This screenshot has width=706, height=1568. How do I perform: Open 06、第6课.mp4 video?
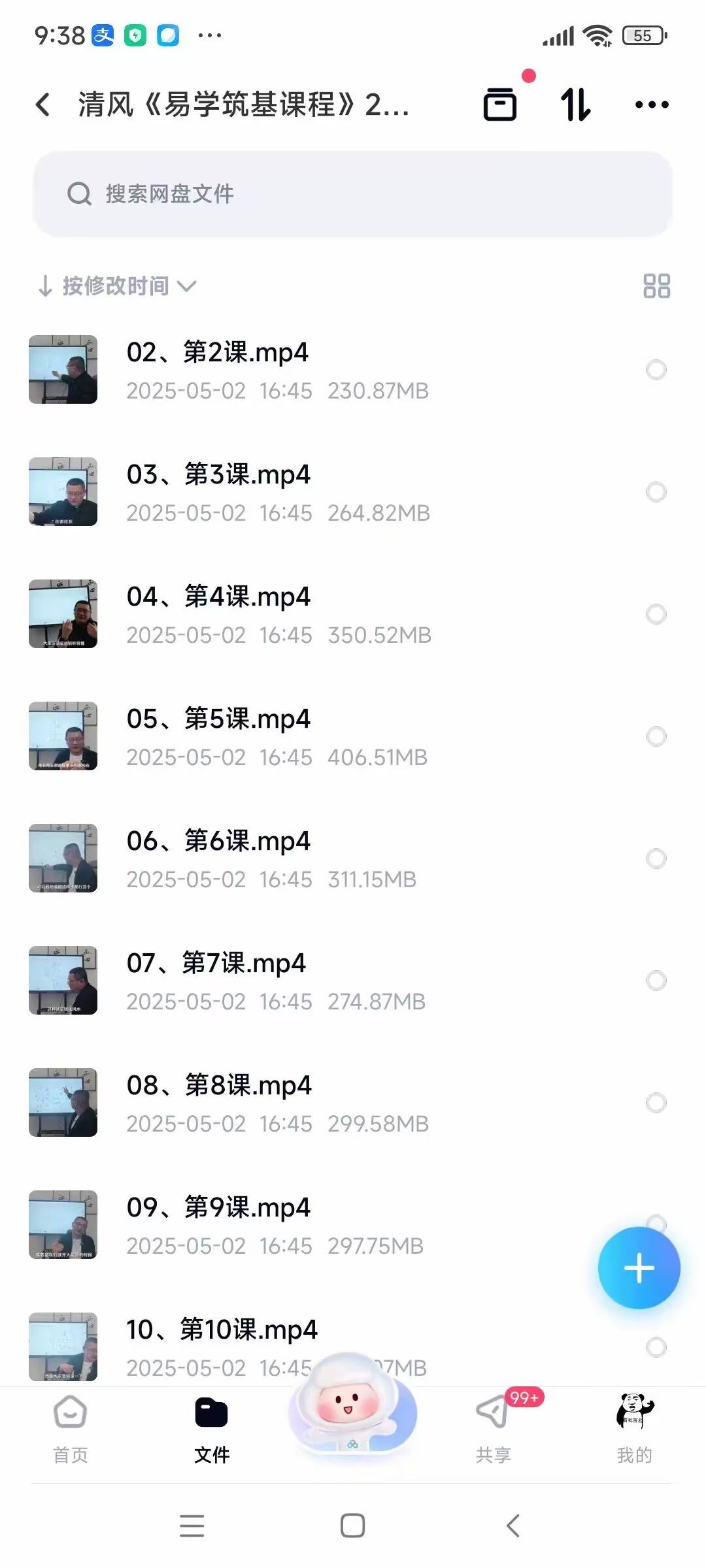218,841
